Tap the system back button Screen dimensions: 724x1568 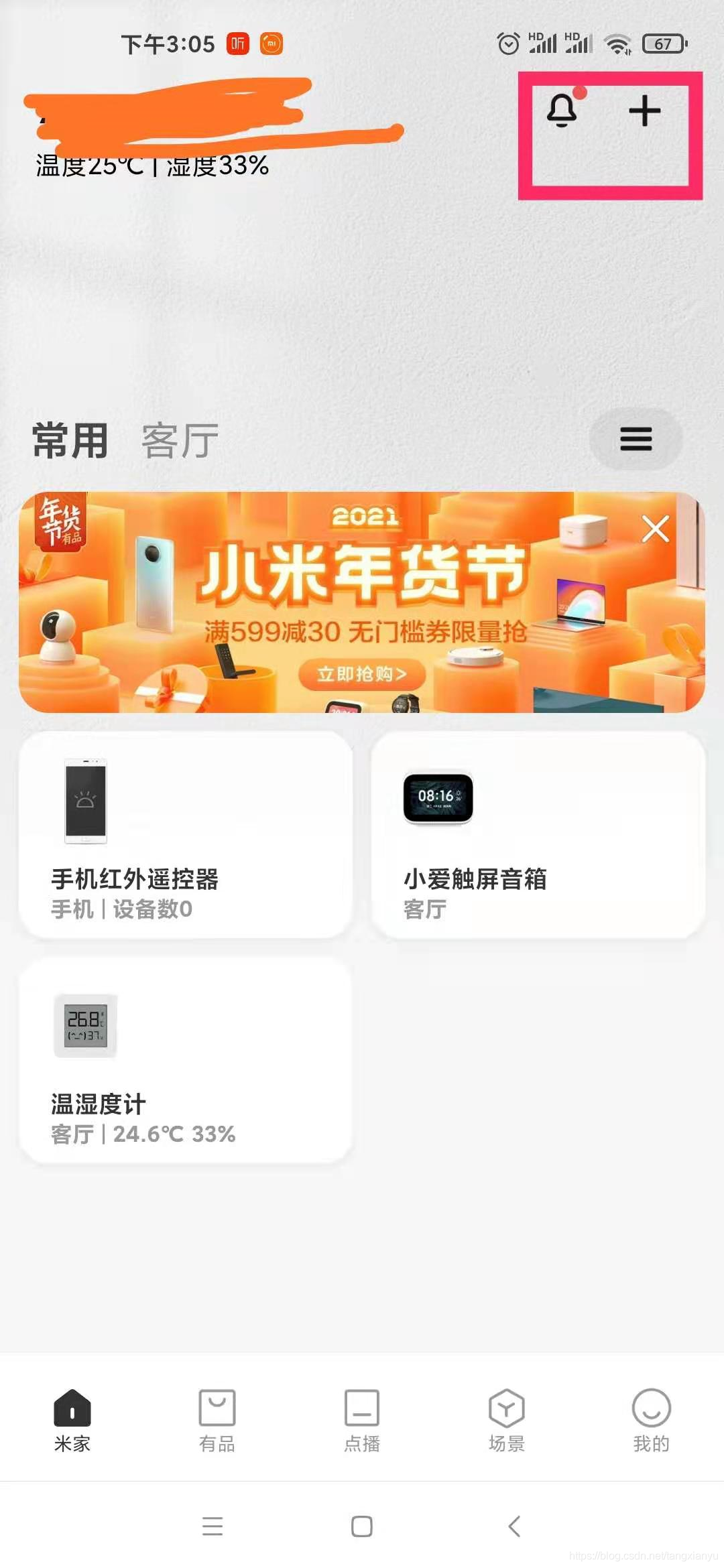[514, 1526]
